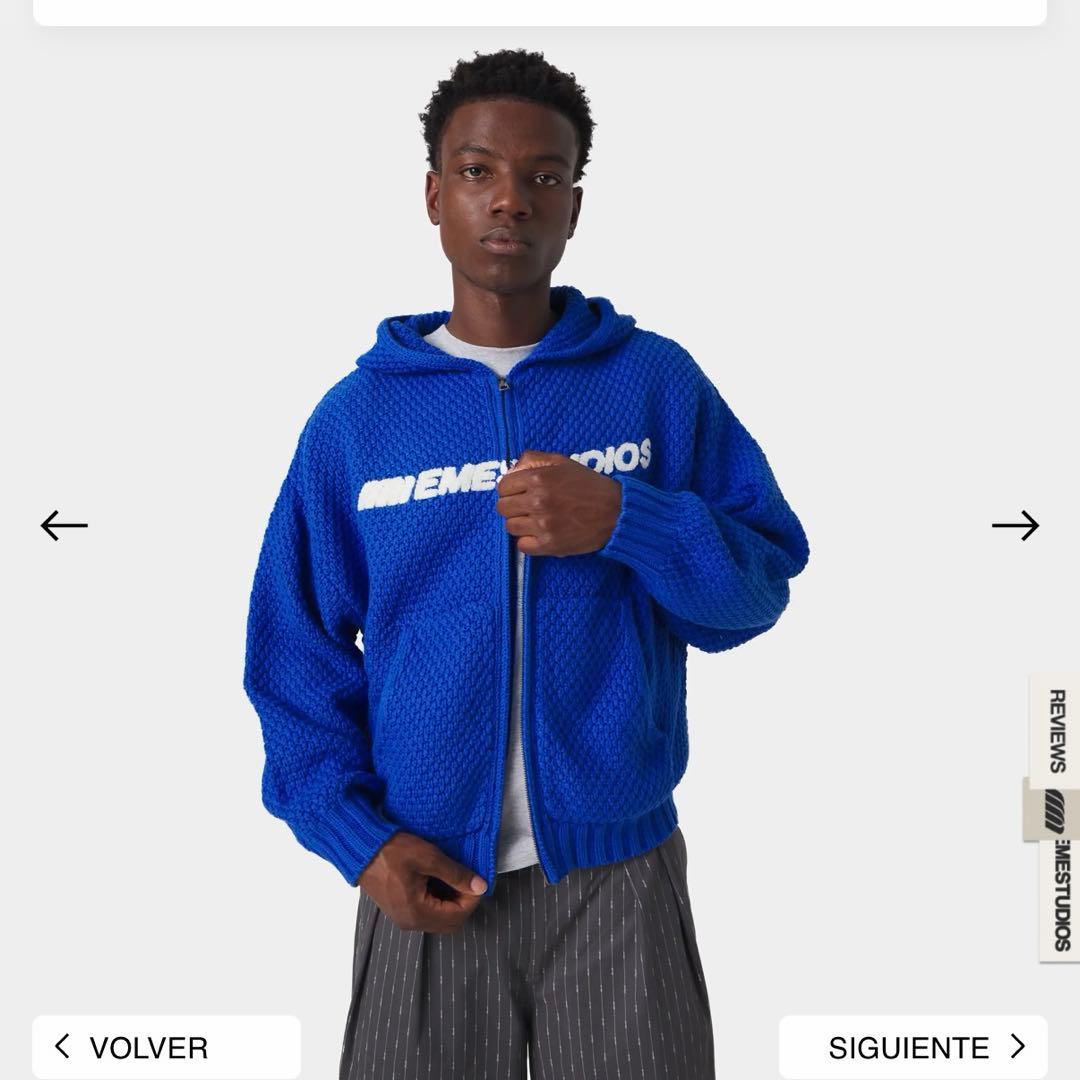The width and height of the screenshot is (1080, 1080).
Task: Show the previous product photo
Action: pyautogui.click(x=64, y=525)
